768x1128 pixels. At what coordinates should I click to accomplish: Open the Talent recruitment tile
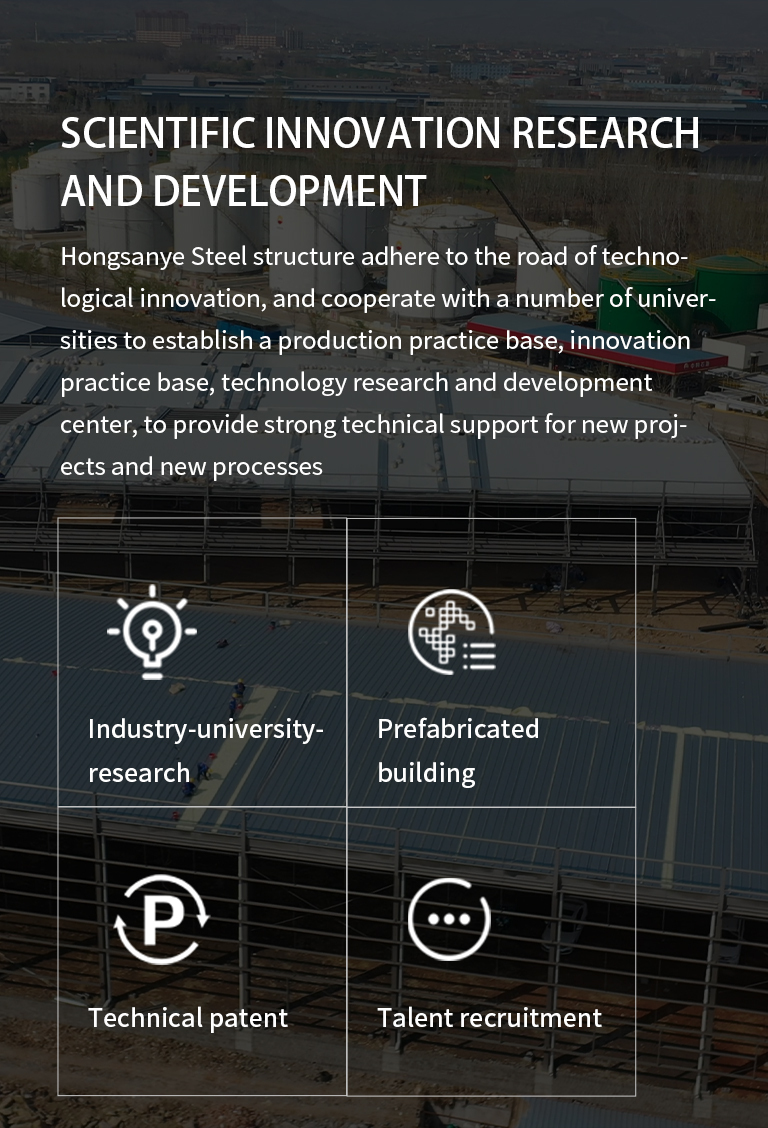pyautogui.click(x=491, y=950)
